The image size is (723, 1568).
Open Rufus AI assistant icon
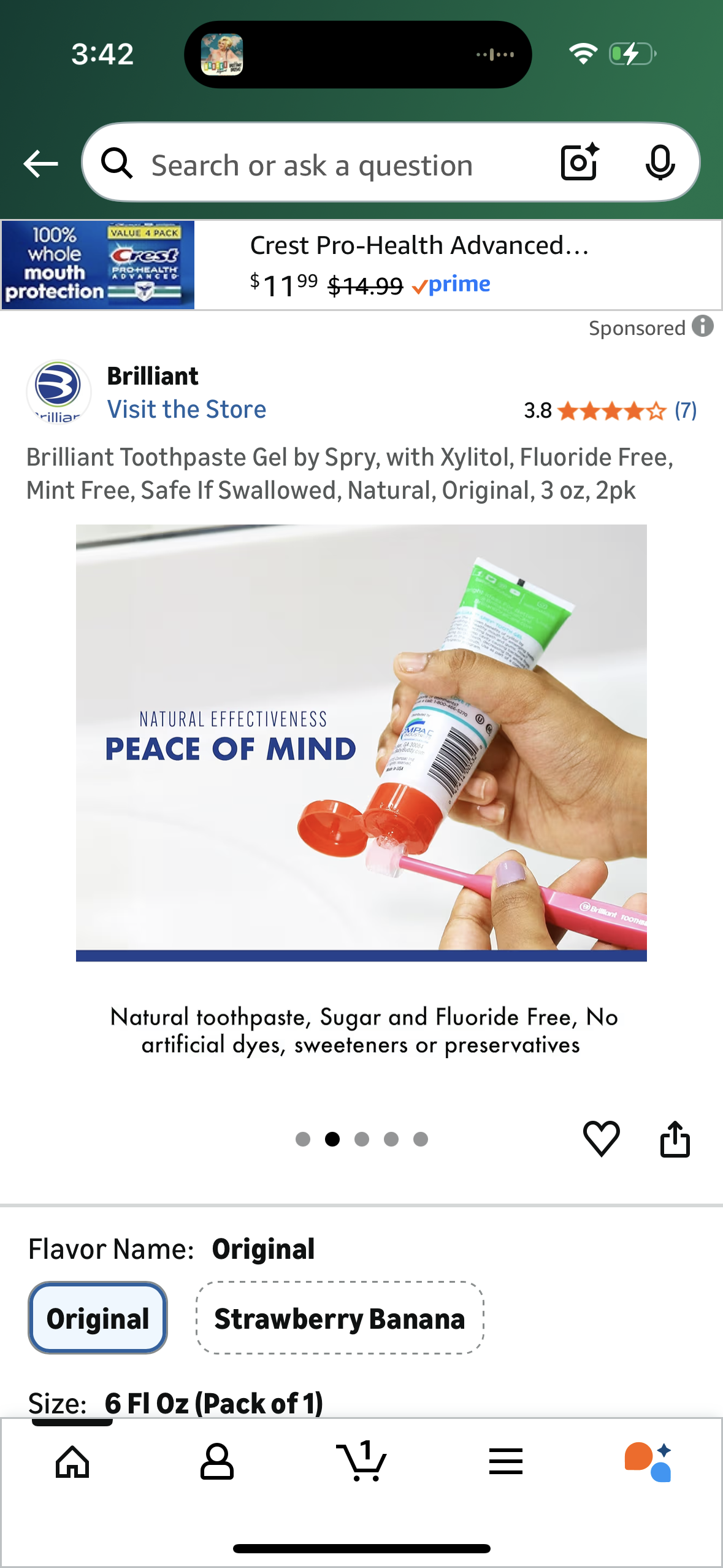click(x=649, y=1462)
